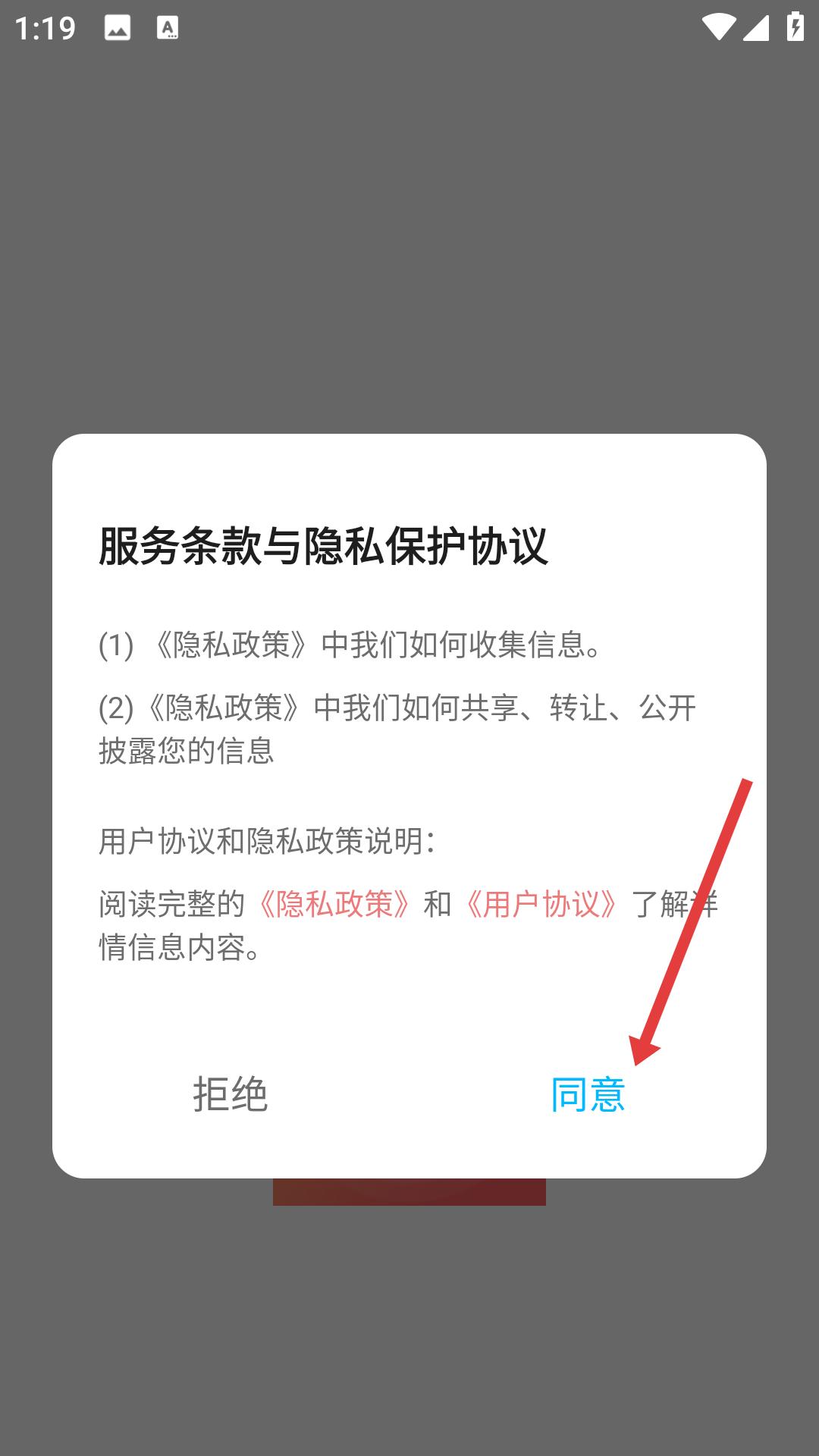
Task: Open the red 《隐私政策》 link
Action: tap(334, 904)
